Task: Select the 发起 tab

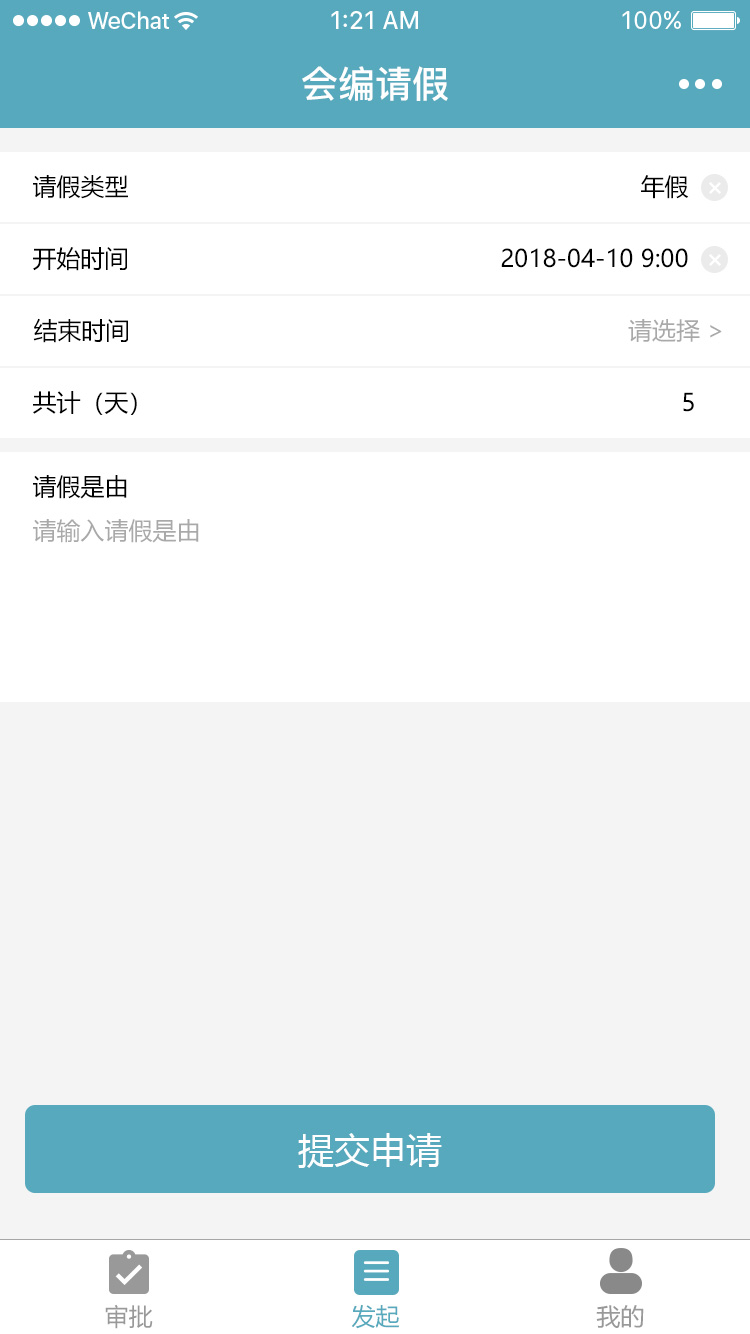Action: tap(376, 1289)
